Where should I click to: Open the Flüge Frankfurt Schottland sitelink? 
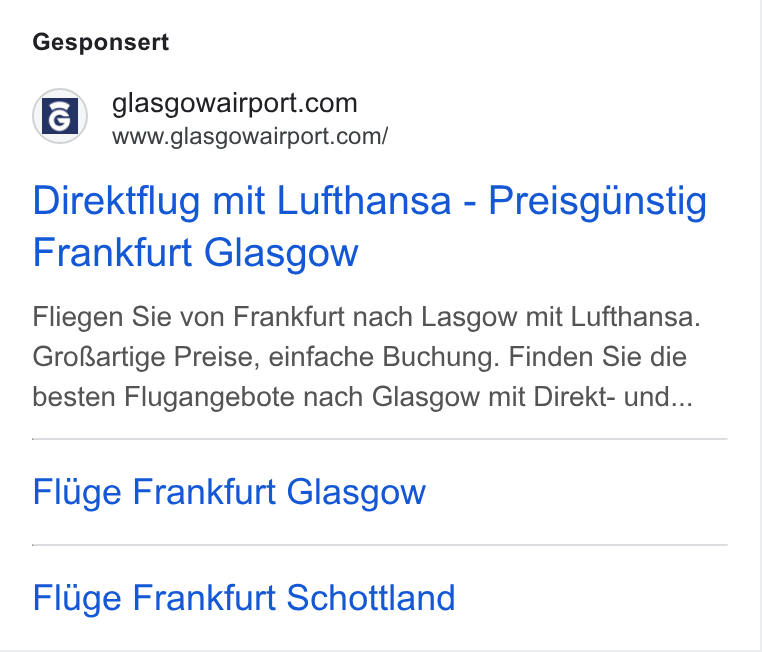[x=243, y=598]
